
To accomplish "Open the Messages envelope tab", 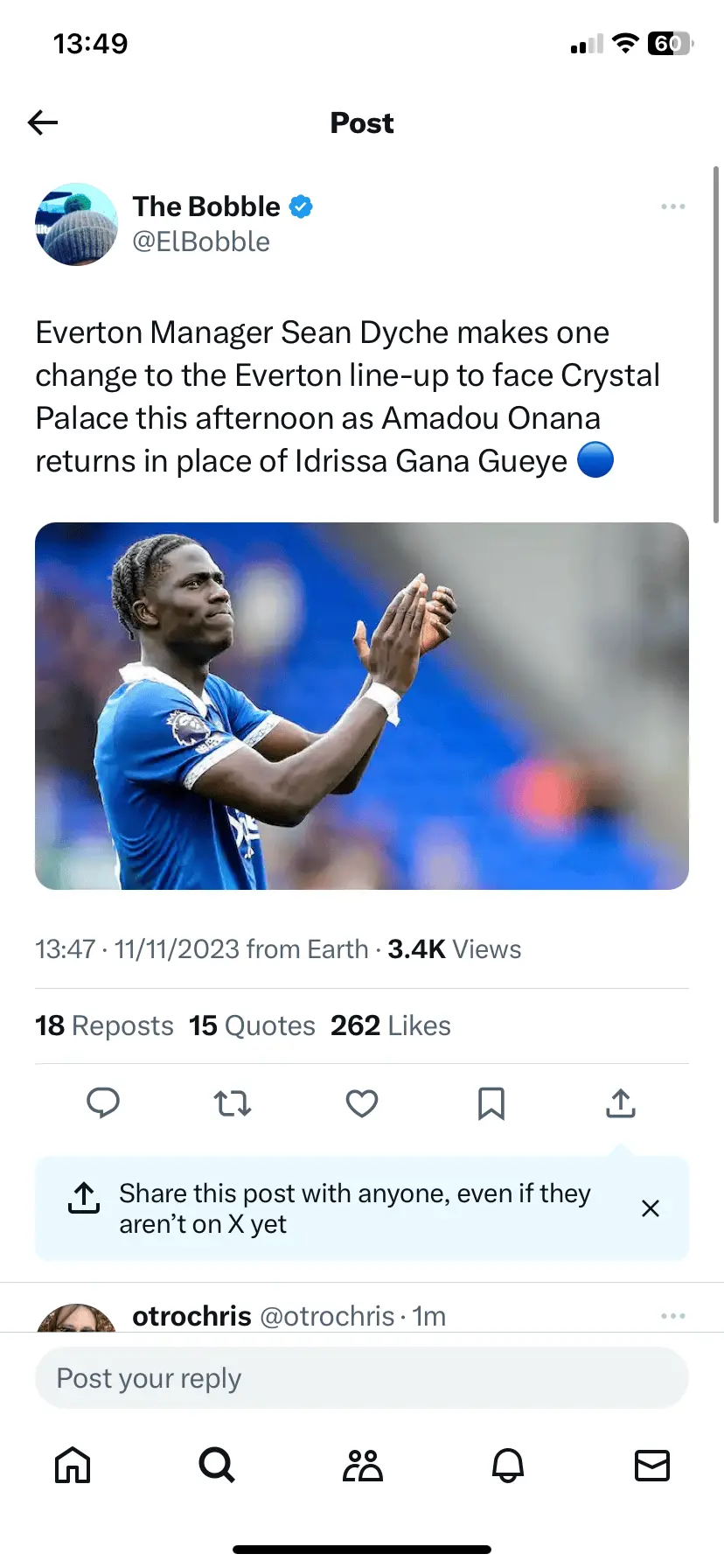I will (651, 1465).
